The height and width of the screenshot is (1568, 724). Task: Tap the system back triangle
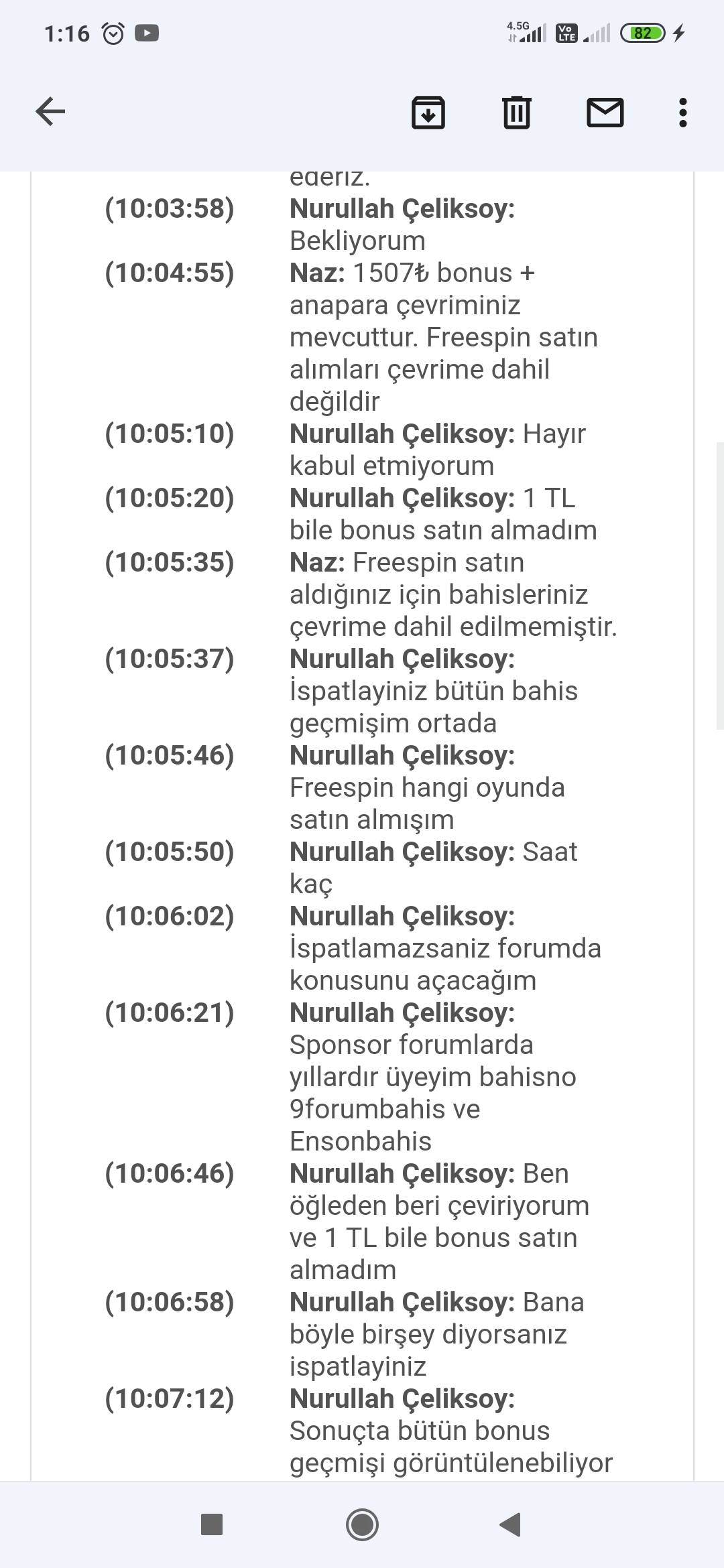(511, 1524)
